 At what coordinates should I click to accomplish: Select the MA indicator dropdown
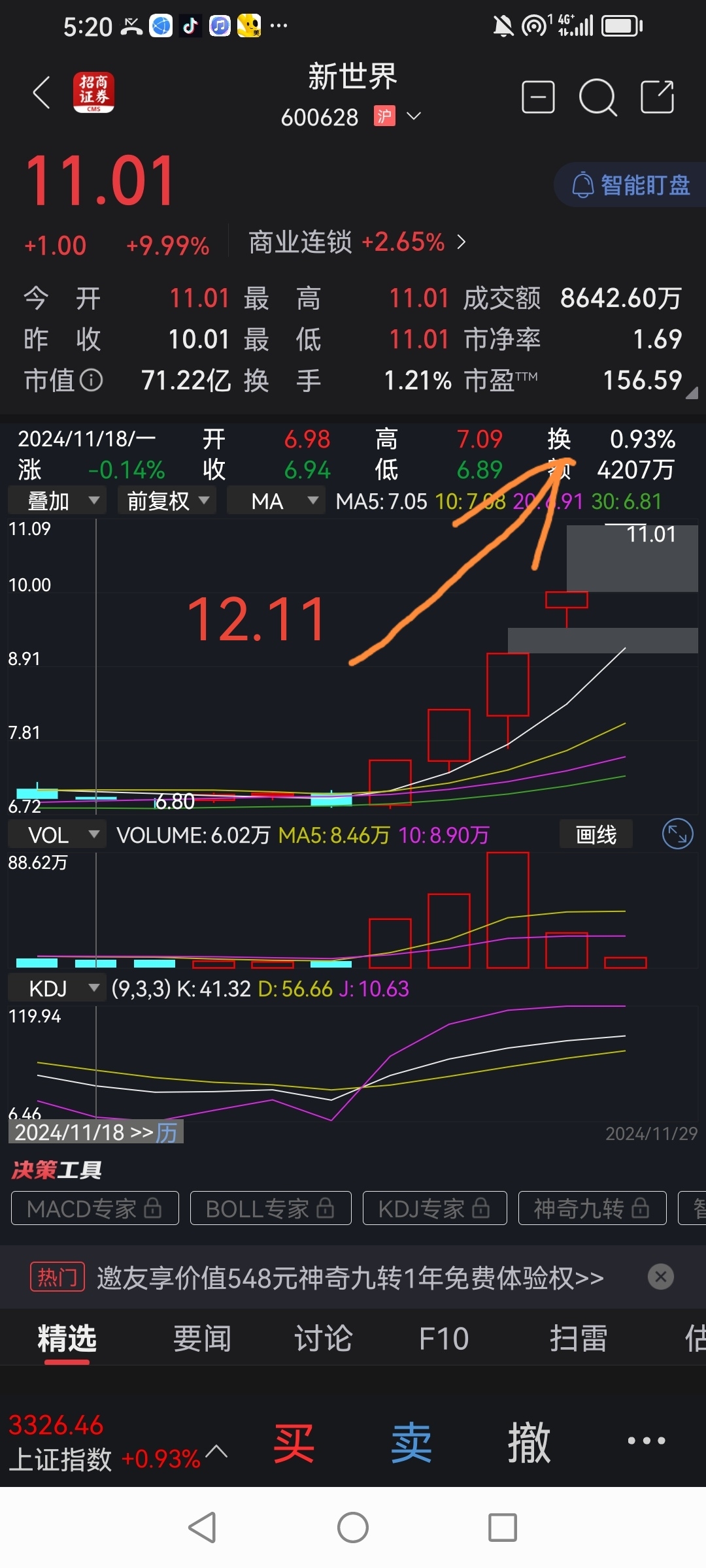click(276, 501)
